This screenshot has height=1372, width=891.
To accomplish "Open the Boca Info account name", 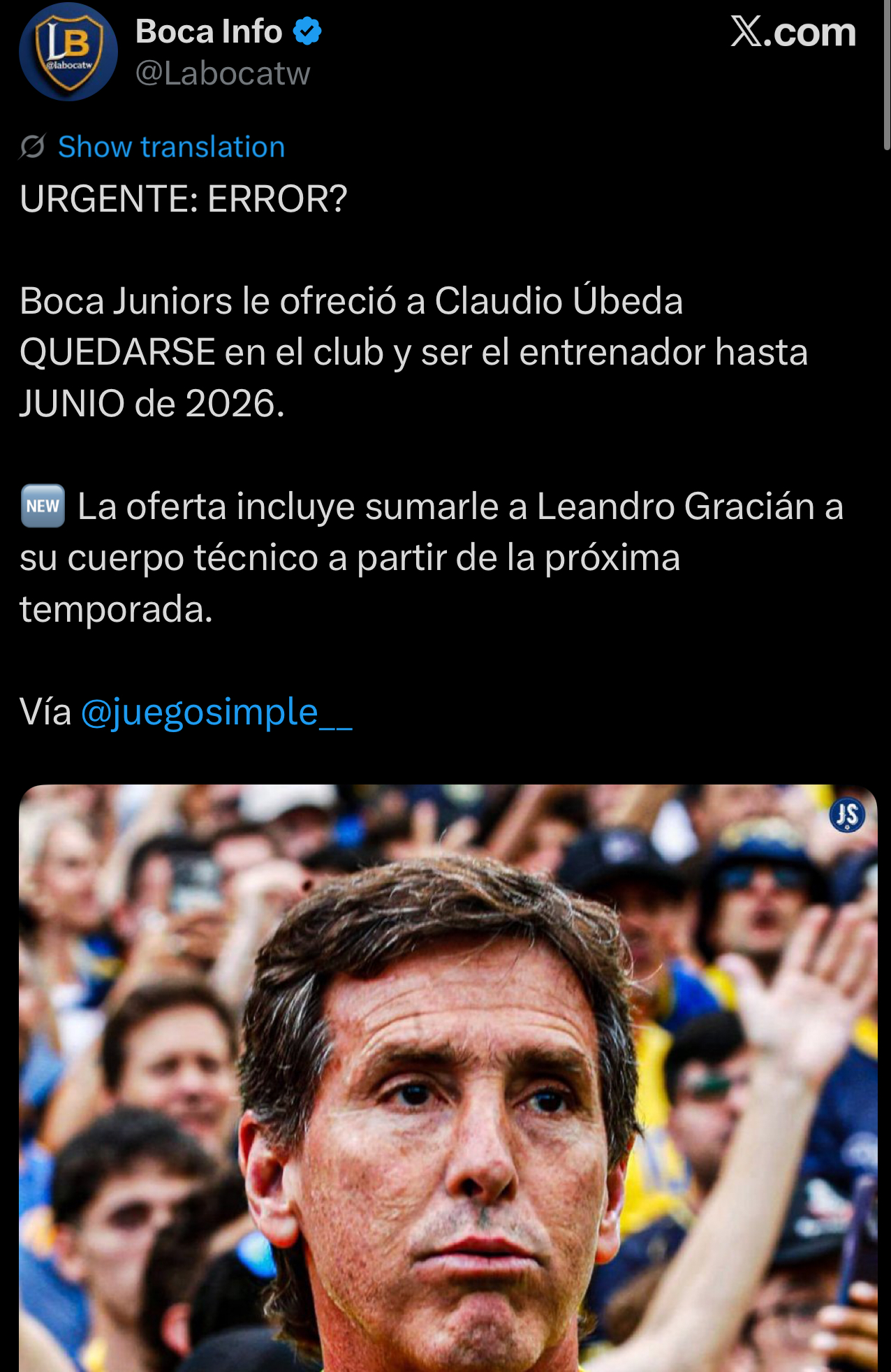I will click(x=209, y=32).
